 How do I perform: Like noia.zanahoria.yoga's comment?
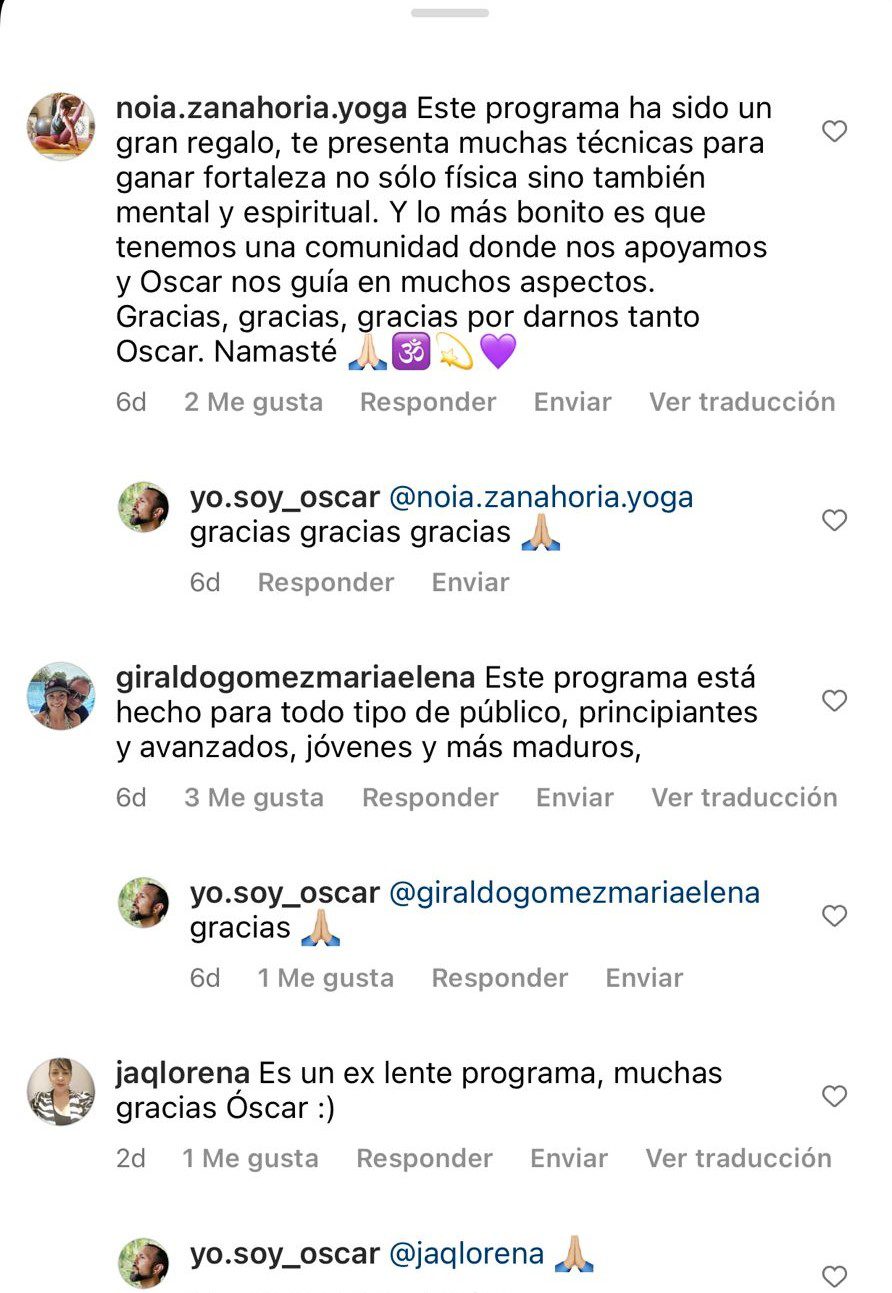point(834,131)
